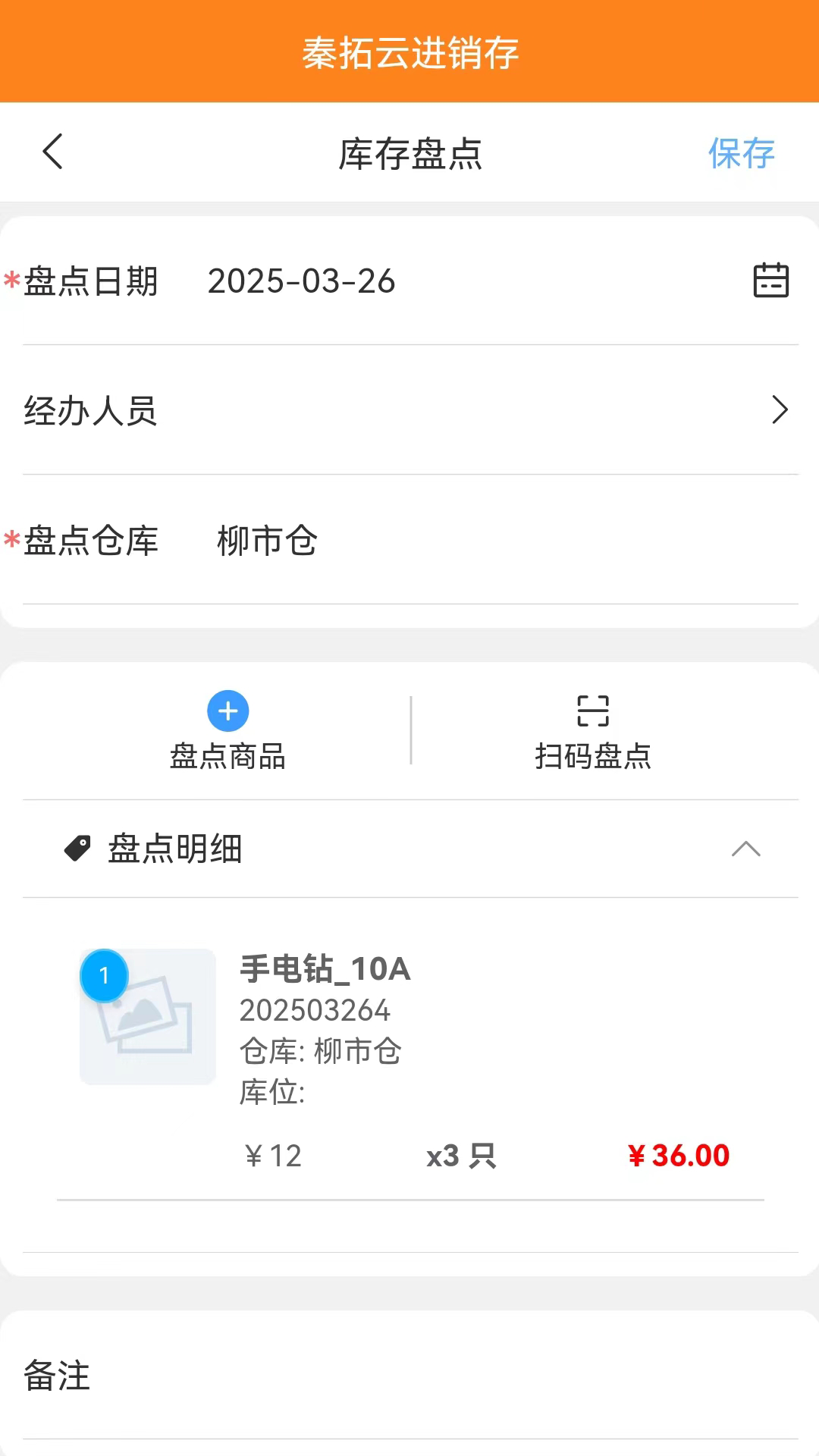Save the inventory count via 保存
This screenshot has width=819, height=1456.
point(742,153)
